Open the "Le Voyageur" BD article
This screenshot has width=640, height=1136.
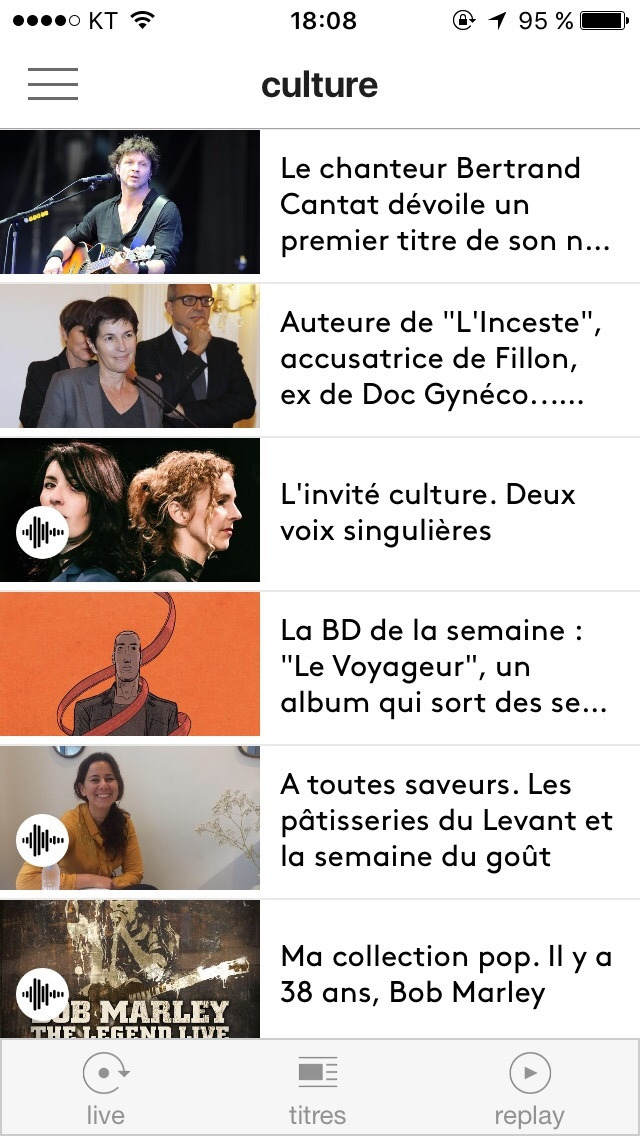coord(445,666)
